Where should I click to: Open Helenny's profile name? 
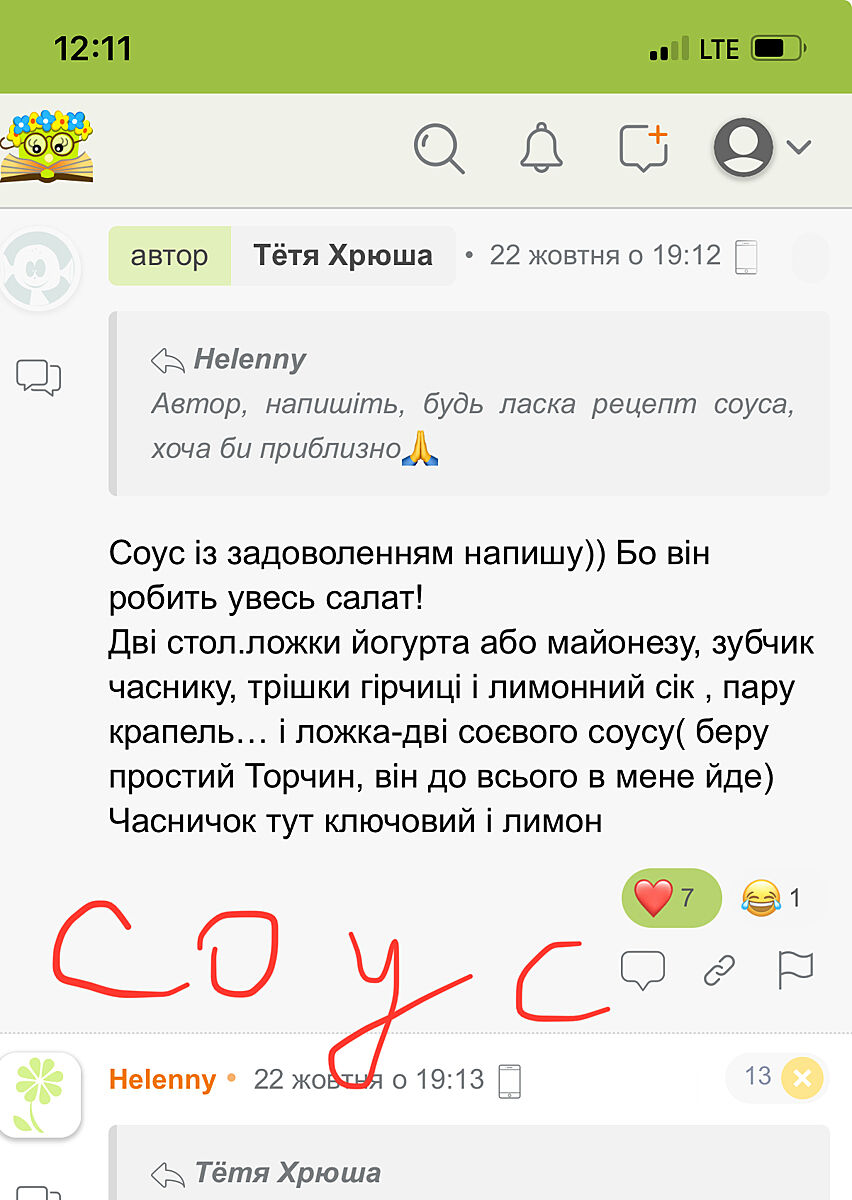click(162, 1079)
